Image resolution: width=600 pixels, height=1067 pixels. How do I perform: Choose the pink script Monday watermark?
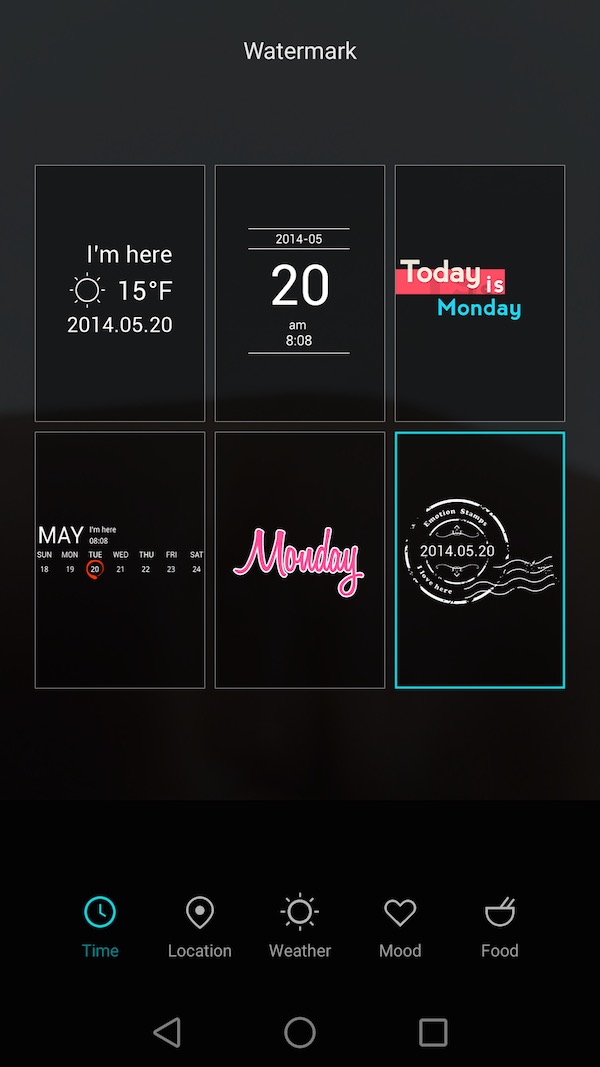[300, 560]
